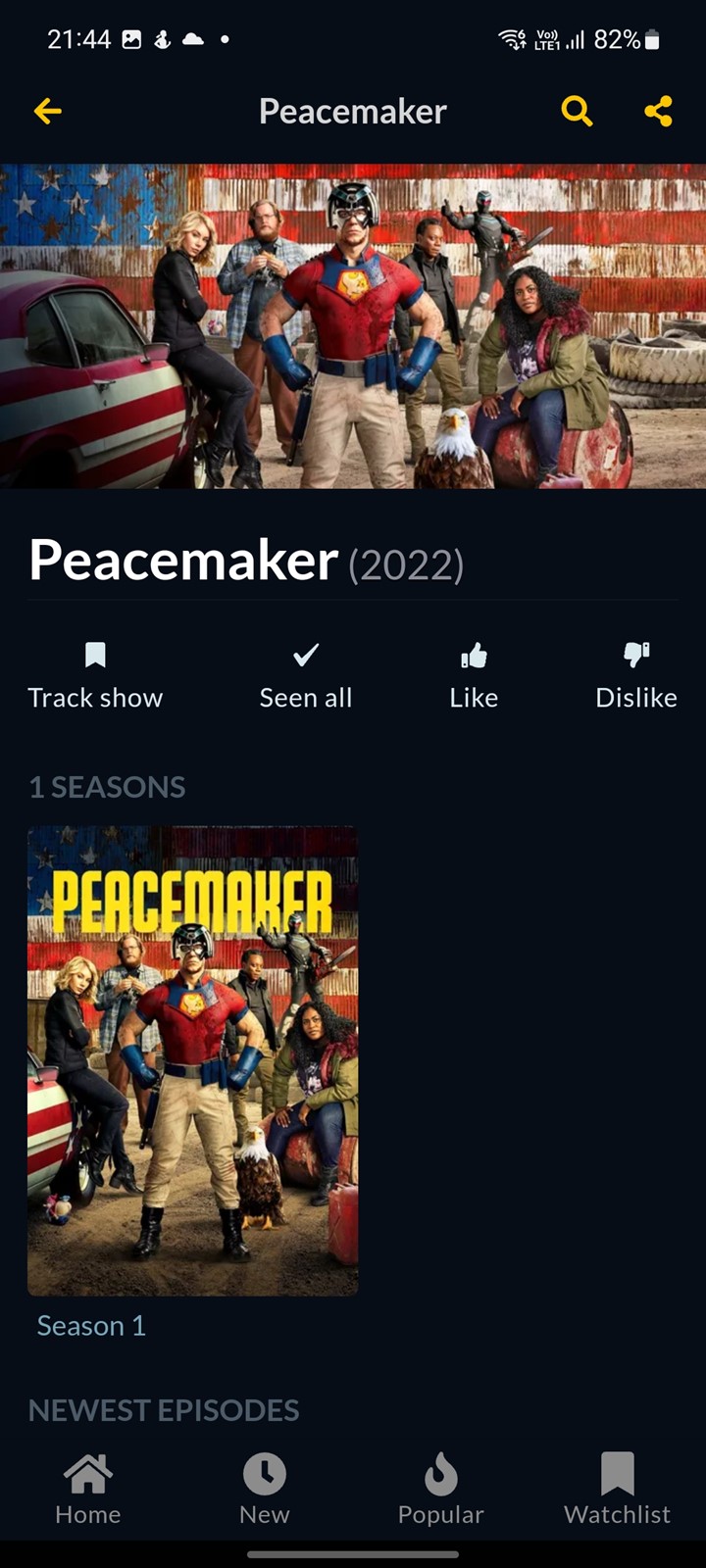
Task: Switch to the Home tab
Action: pyautogui.click(x=88, y=1490)
